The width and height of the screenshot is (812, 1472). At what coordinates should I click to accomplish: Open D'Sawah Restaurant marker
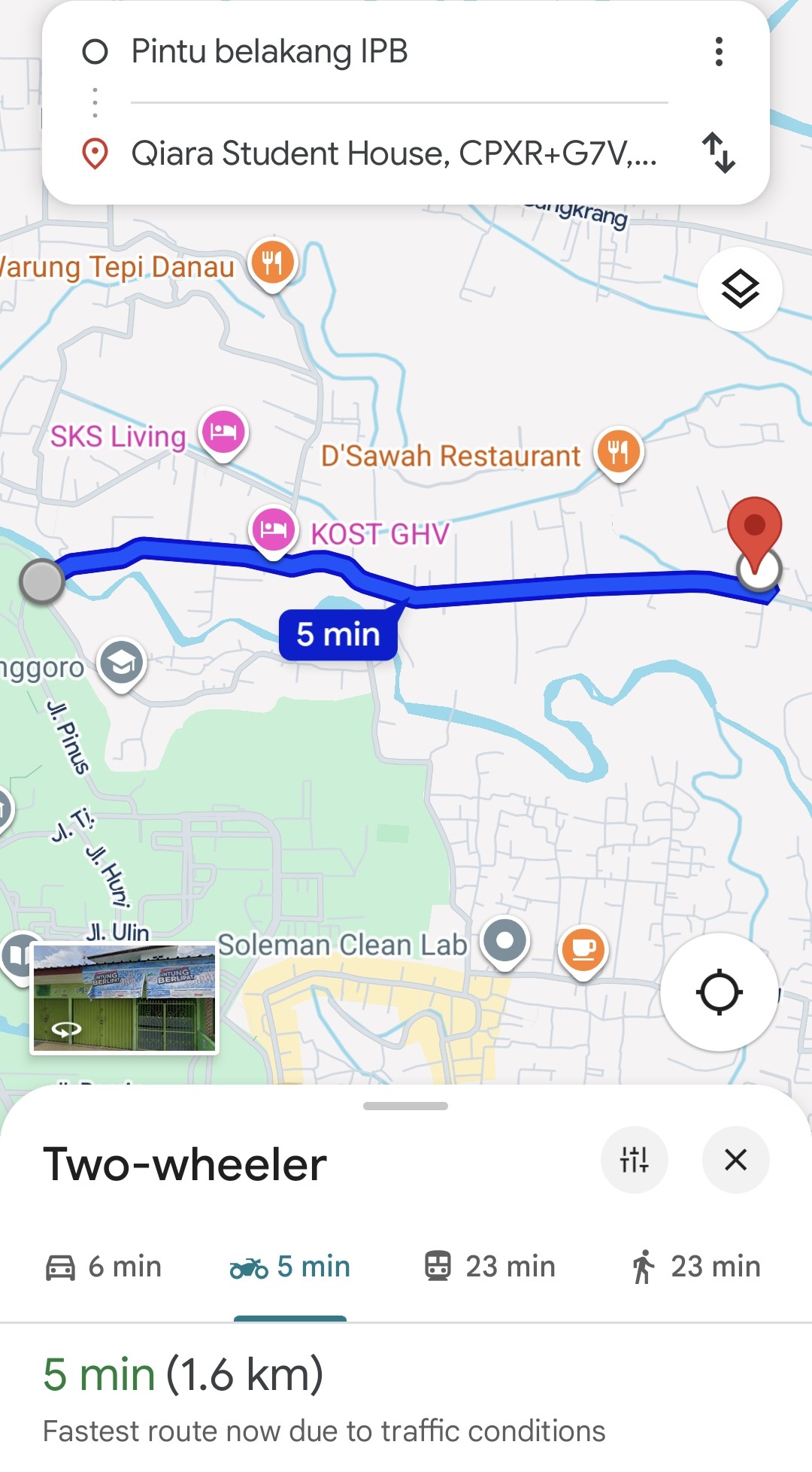pyautogui.click(x=618, y=452)
